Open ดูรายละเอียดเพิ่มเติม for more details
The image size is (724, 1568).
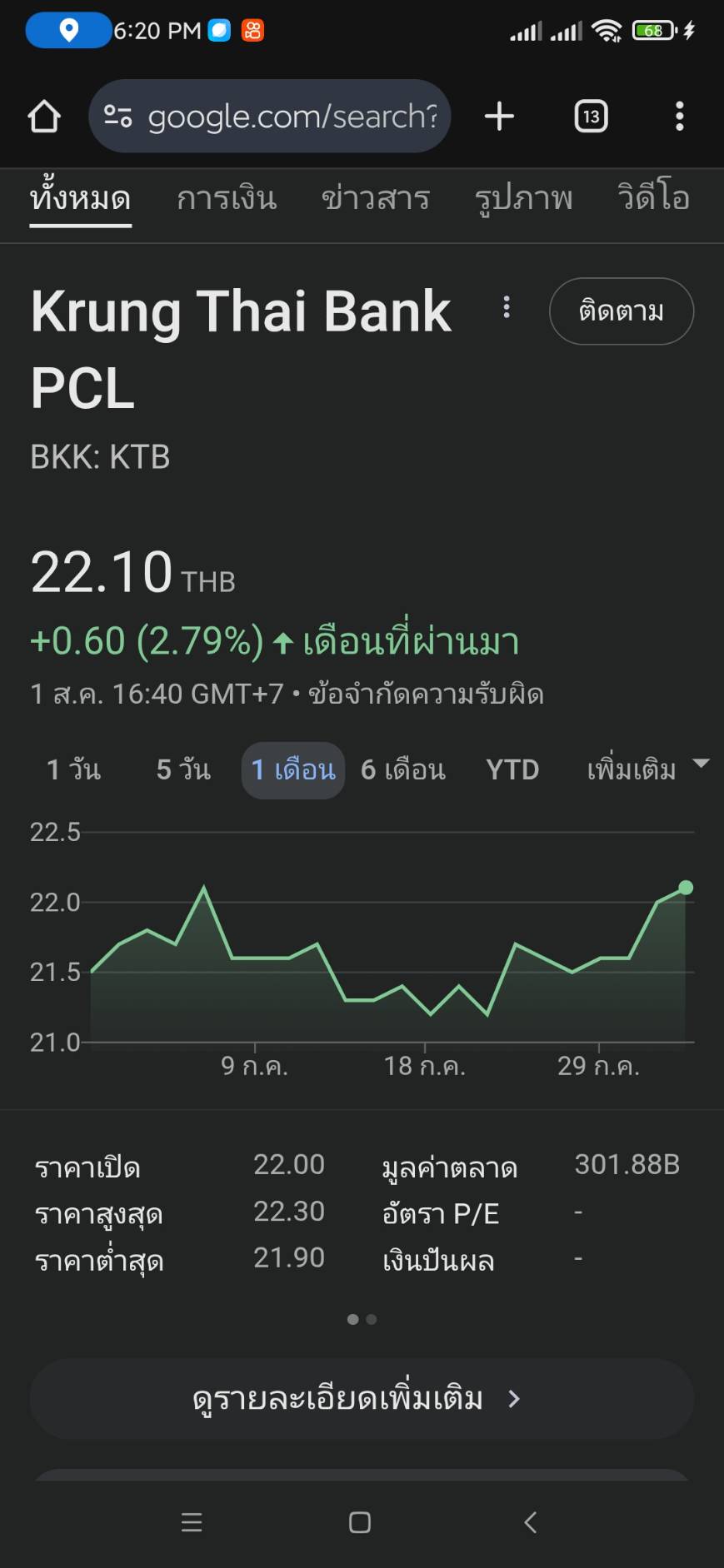pyautogui.click(x=362, y=1399)
